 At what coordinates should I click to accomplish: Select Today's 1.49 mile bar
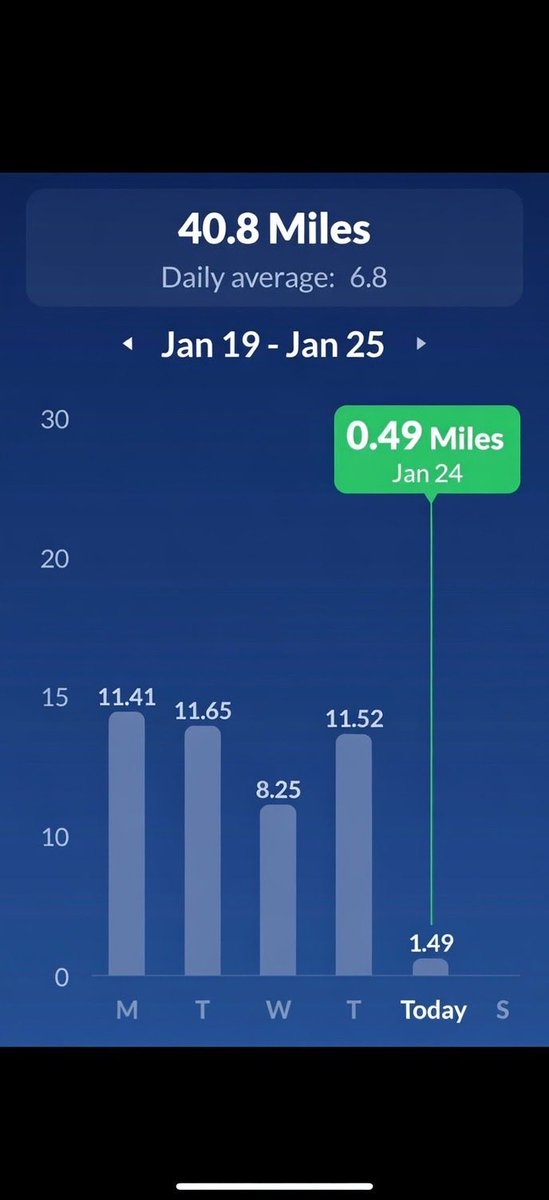(x=431, y=967)
